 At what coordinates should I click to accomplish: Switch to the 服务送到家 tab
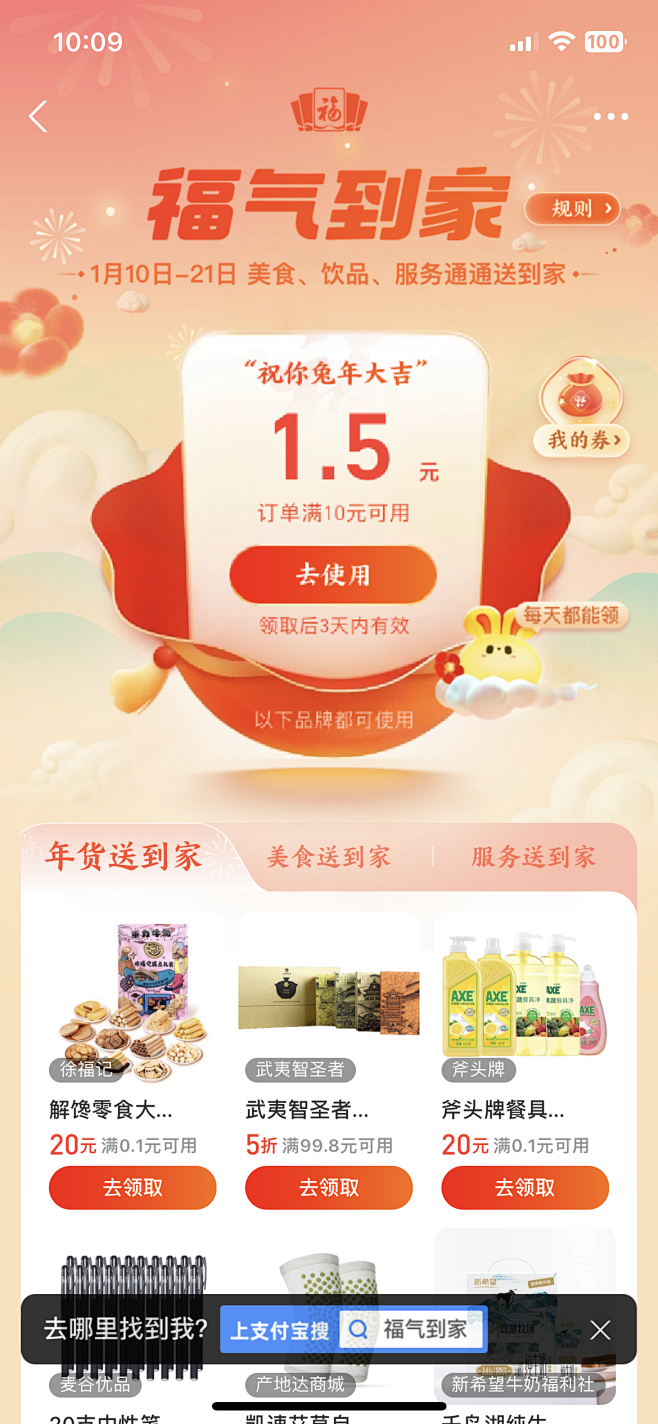(x=534, y=857)
